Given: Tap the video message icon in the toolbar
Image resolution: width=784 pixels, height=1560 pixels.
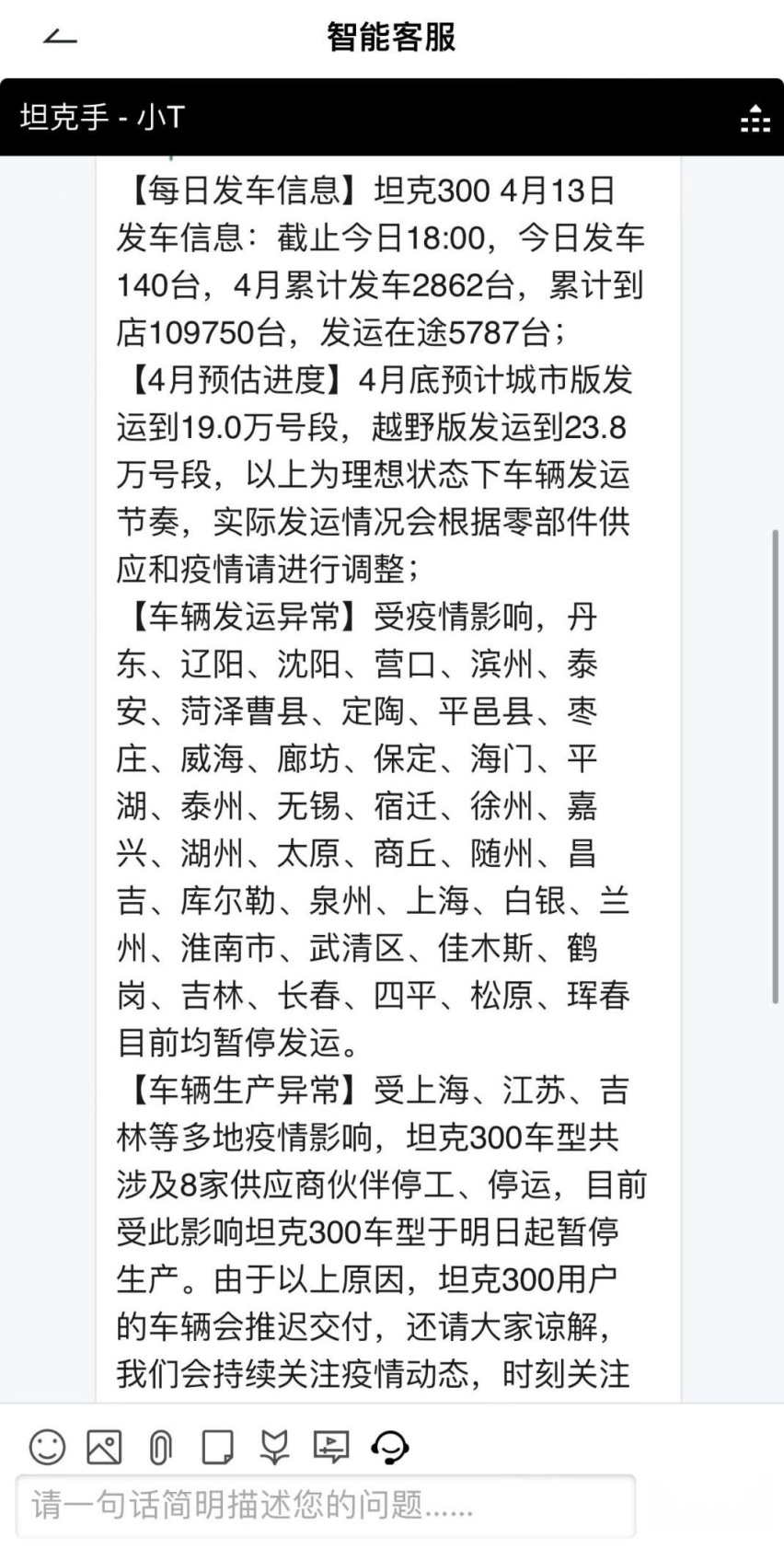Looking at the screenshot, I should coord(331,1447).
